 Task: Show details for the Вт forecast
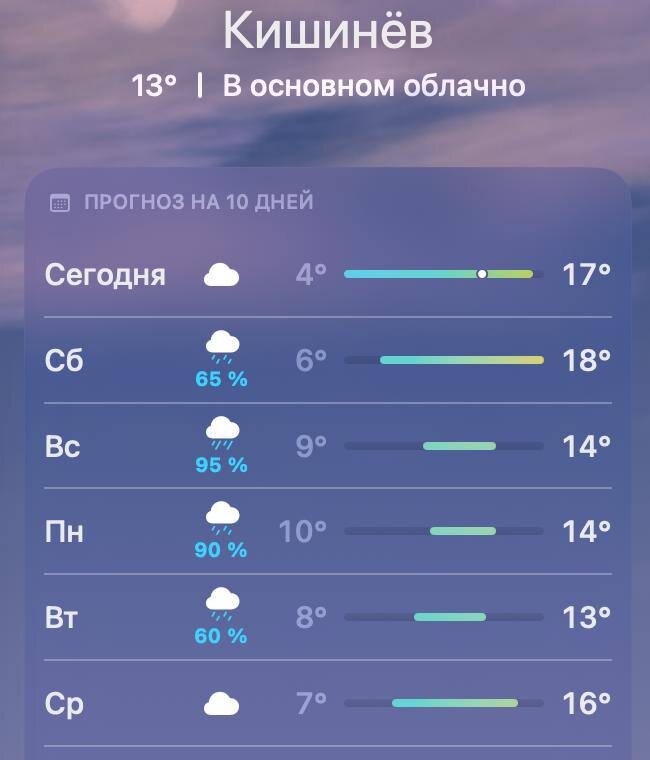[x=327, y=617]
